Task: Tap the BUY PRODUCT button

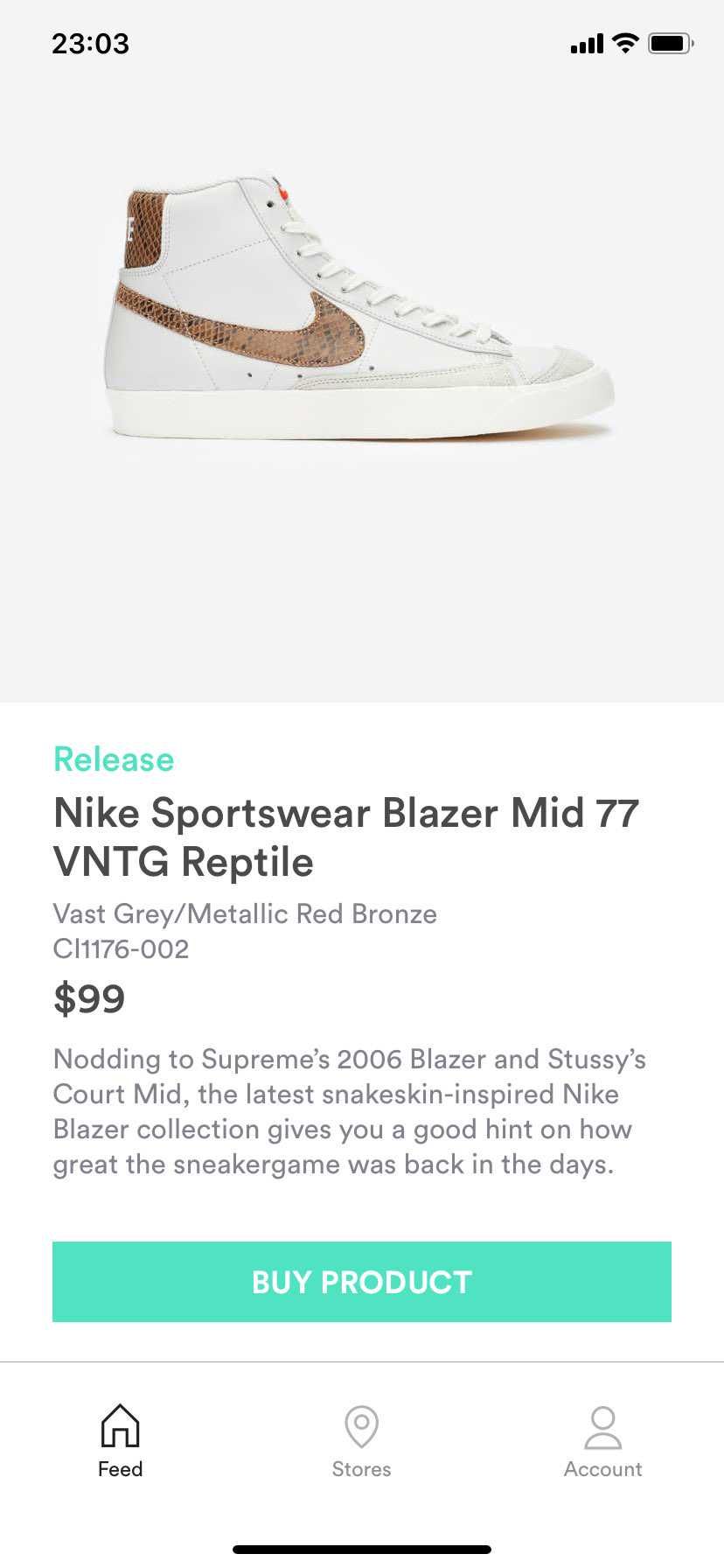Action: click(x=362, y=1282)
